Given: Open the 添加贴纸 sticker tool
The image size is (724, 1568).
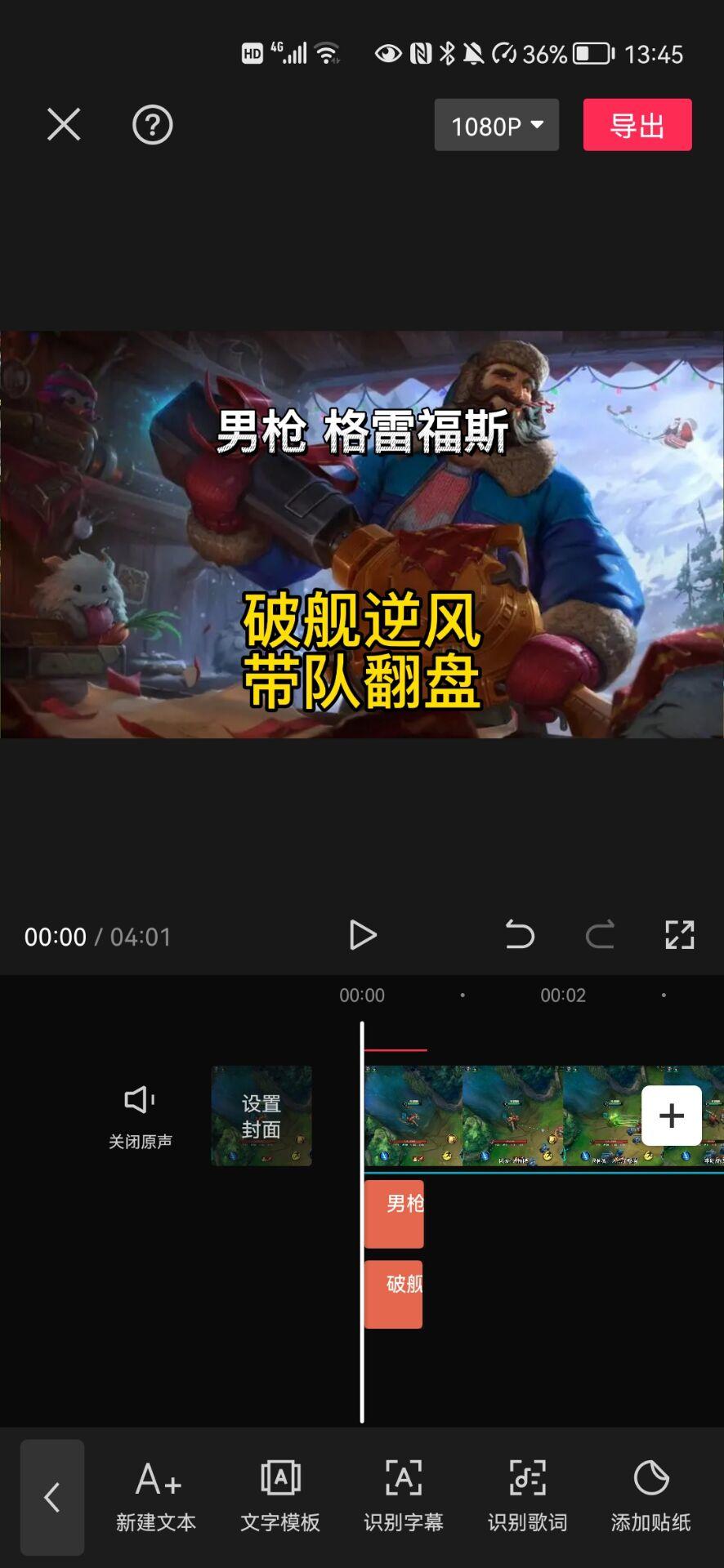Looking at the screenshot, I should [x=650, y=1497].
